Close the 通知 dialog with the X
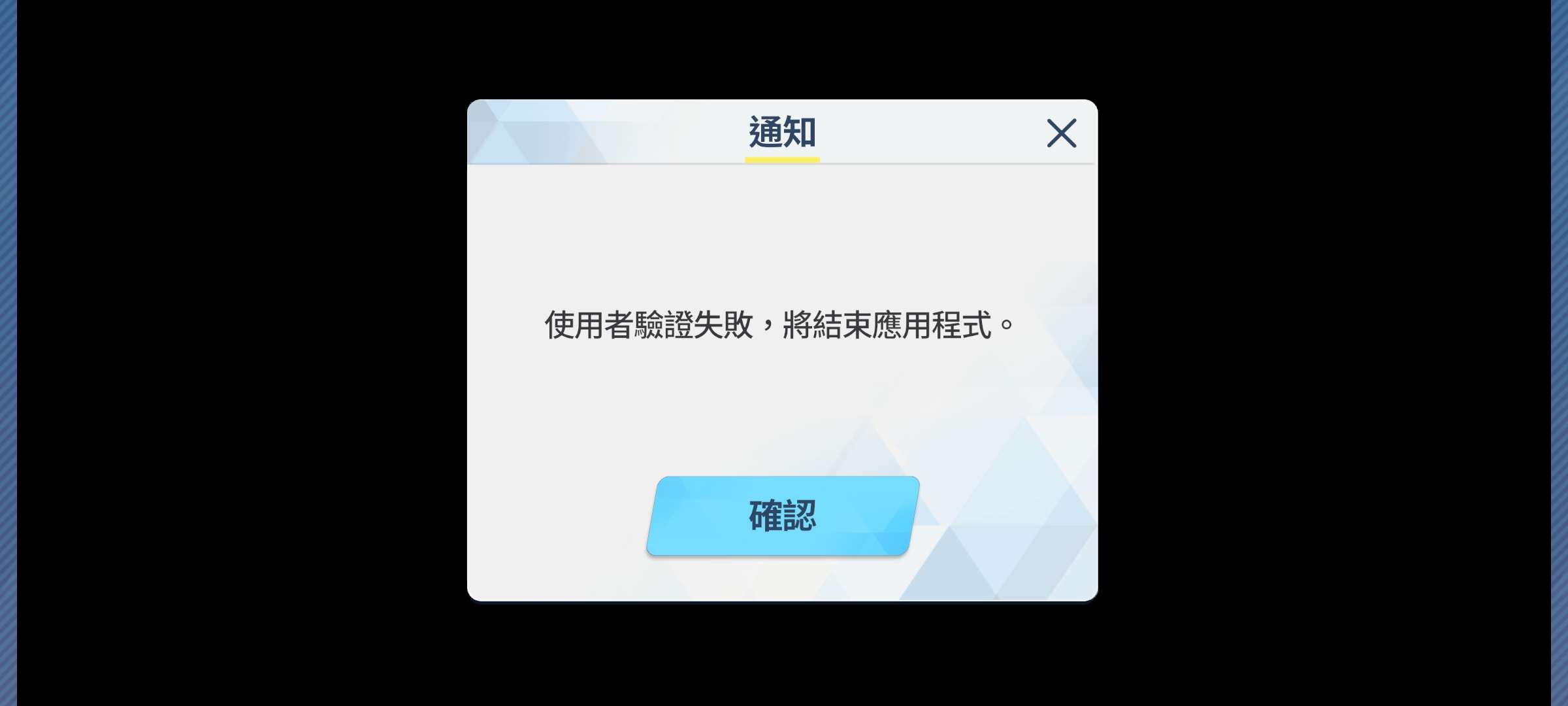Screen dimensions: 1568x706 (x=1061, y=133)
